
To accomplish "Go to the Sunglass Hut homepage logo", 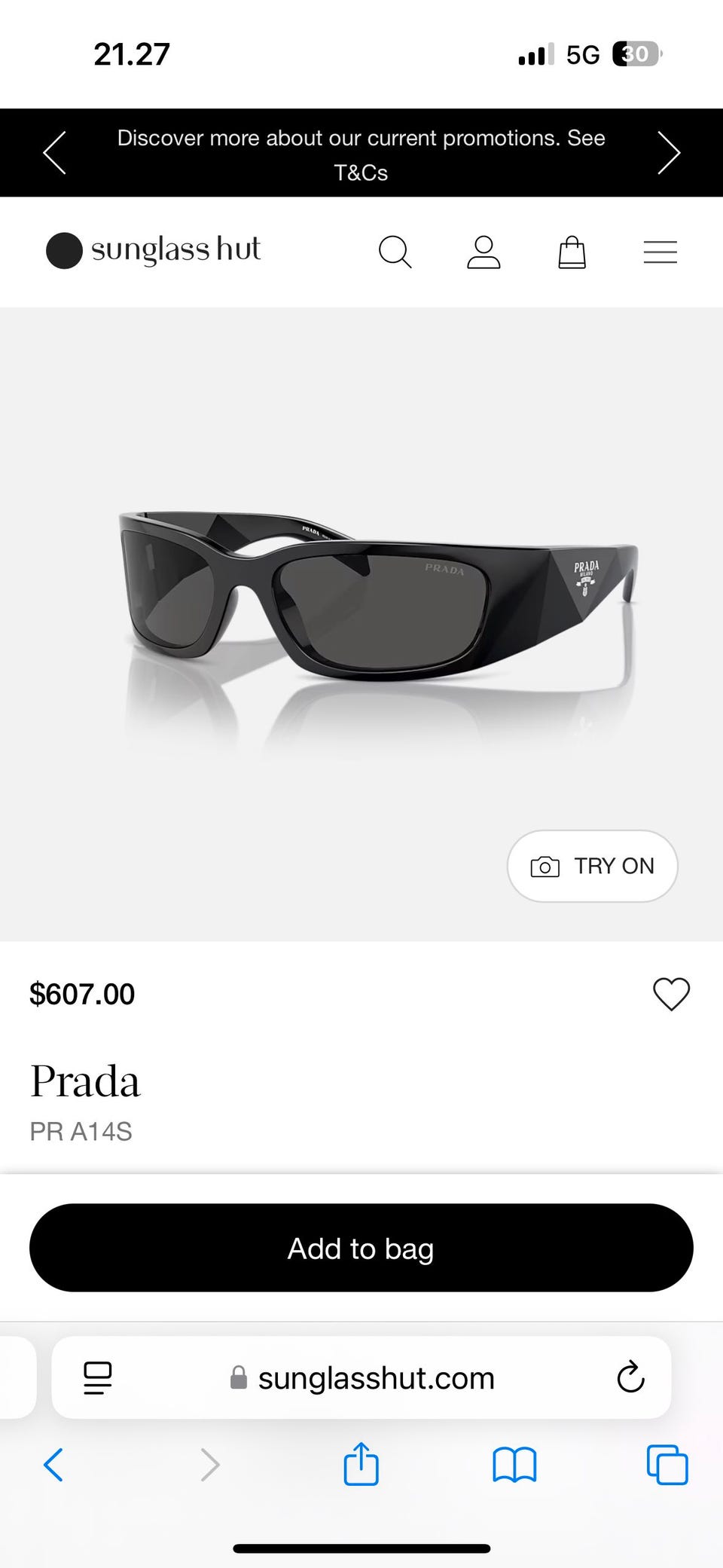I will (x=154, y=250).
